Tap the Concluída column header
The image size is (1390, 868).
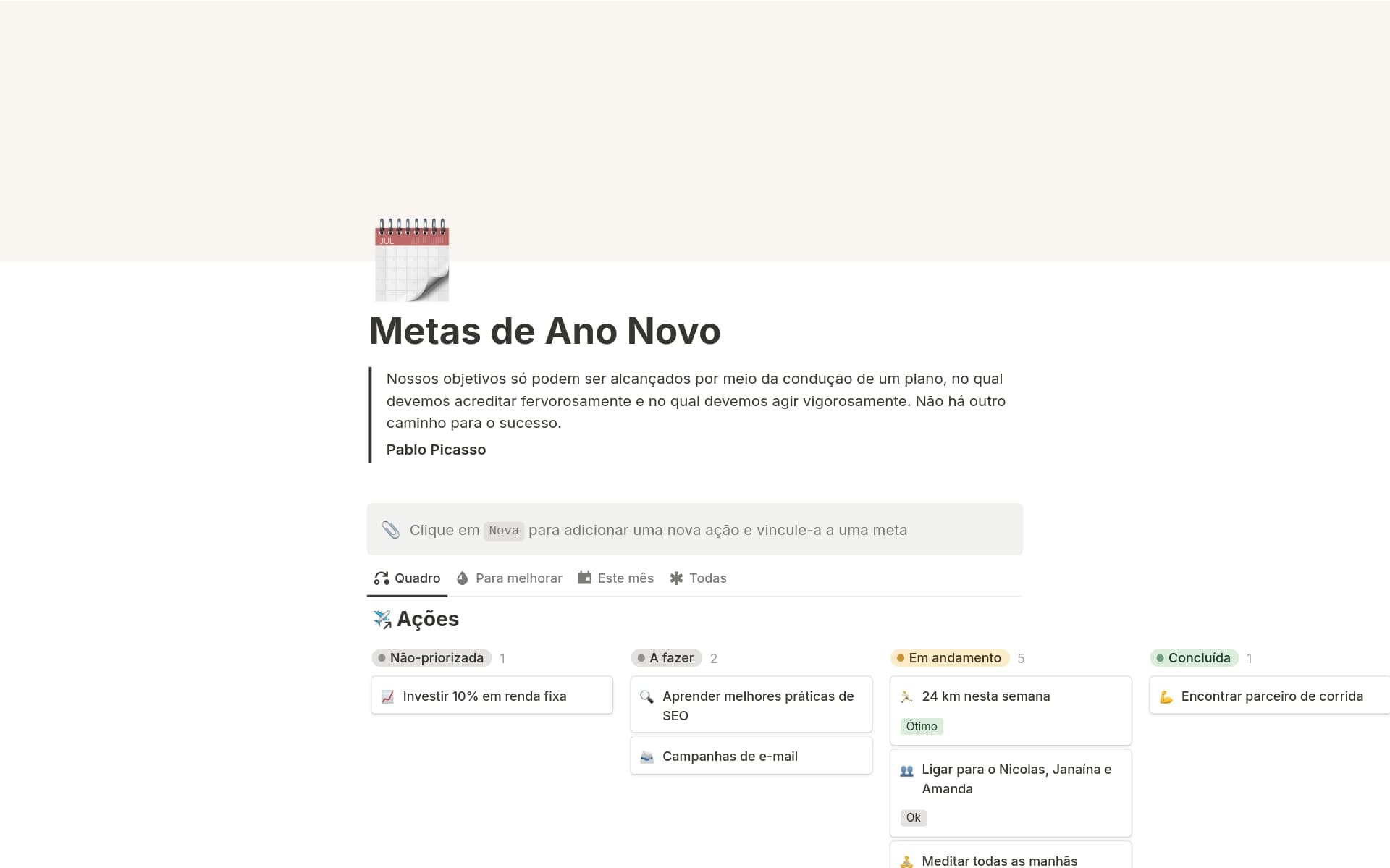(x=1195, y=657)
